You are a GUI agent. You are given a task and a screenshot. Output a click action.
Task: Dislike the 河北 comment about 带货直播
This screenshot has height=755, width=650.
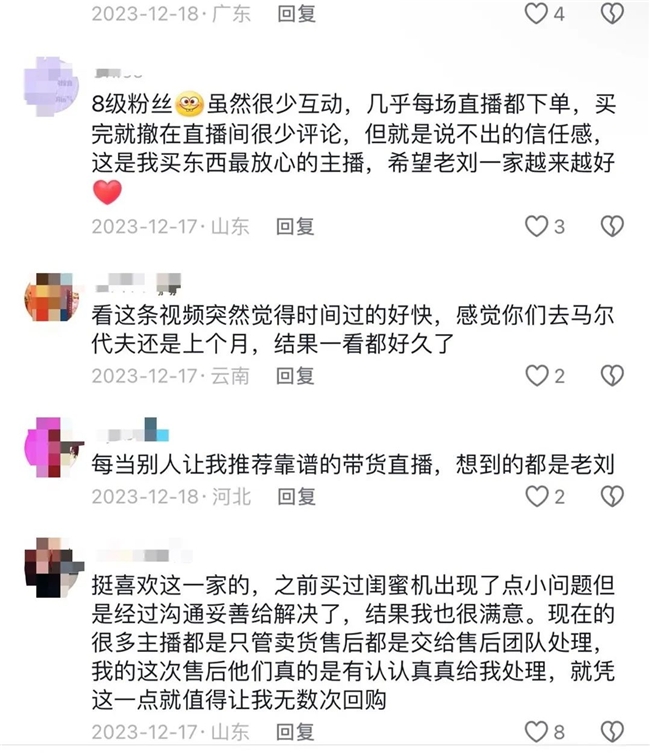coord(612,496)
